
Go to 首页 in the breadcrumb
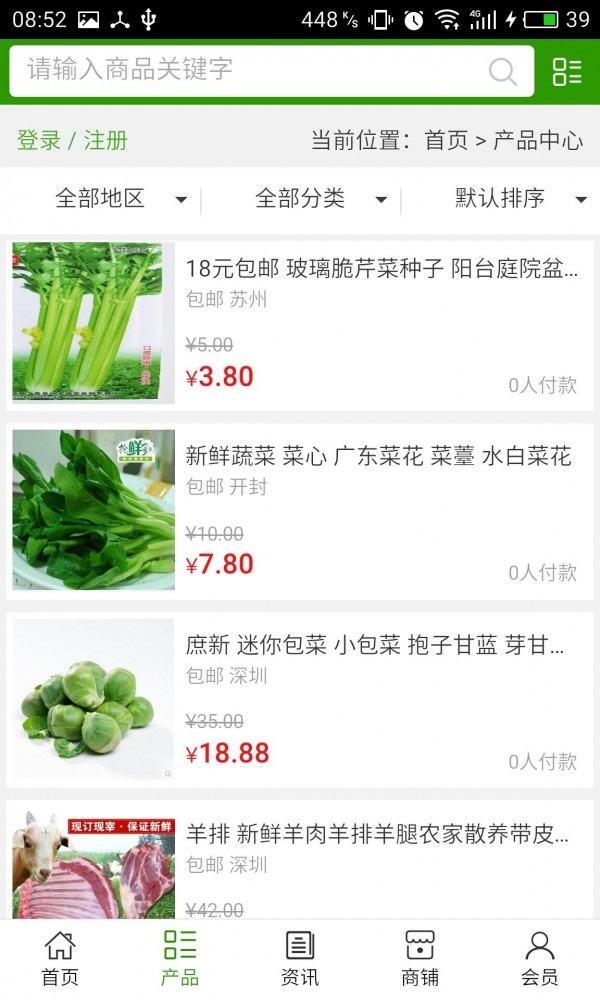pyautogui.click(x=446, y=140)
